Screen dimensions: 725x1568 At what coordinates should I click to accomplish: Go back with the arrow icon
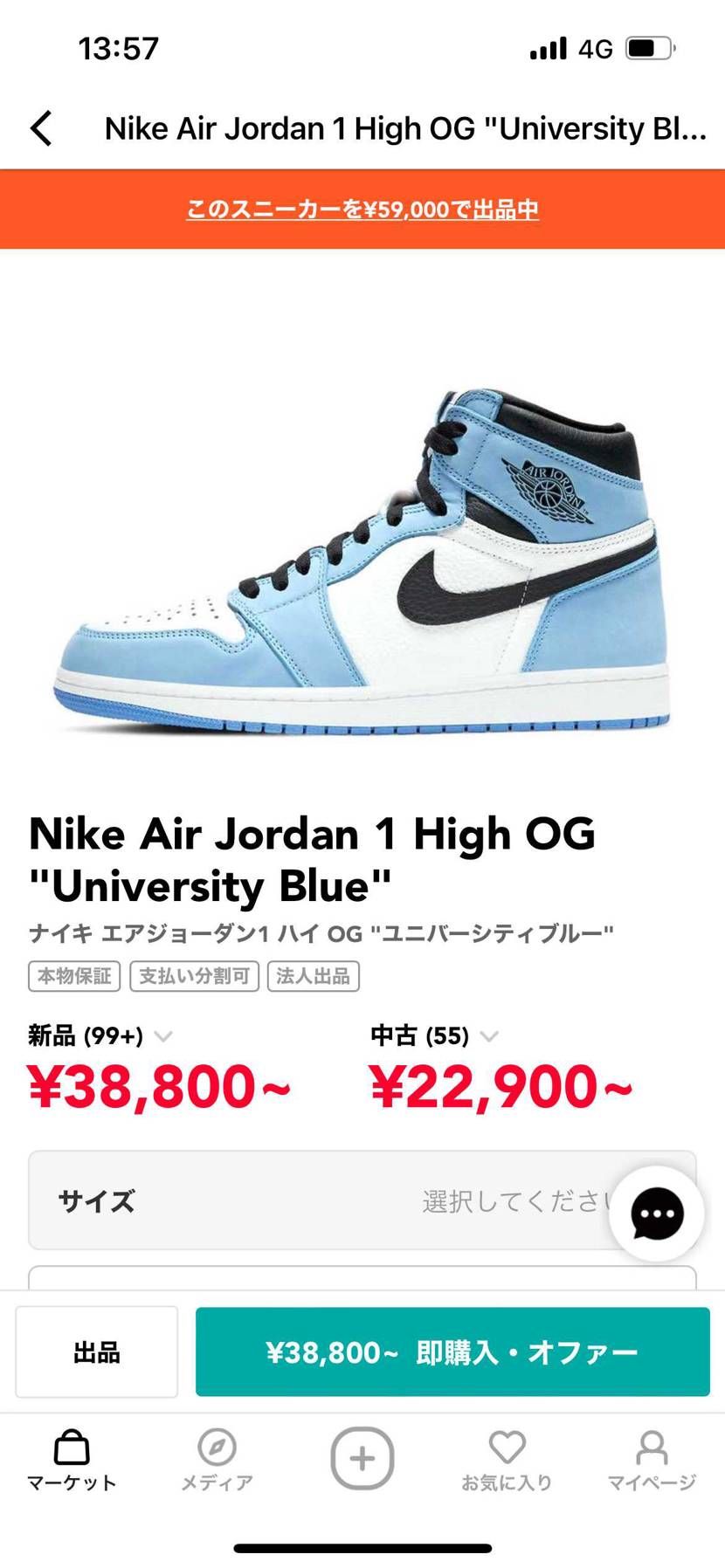click(42, 128)
